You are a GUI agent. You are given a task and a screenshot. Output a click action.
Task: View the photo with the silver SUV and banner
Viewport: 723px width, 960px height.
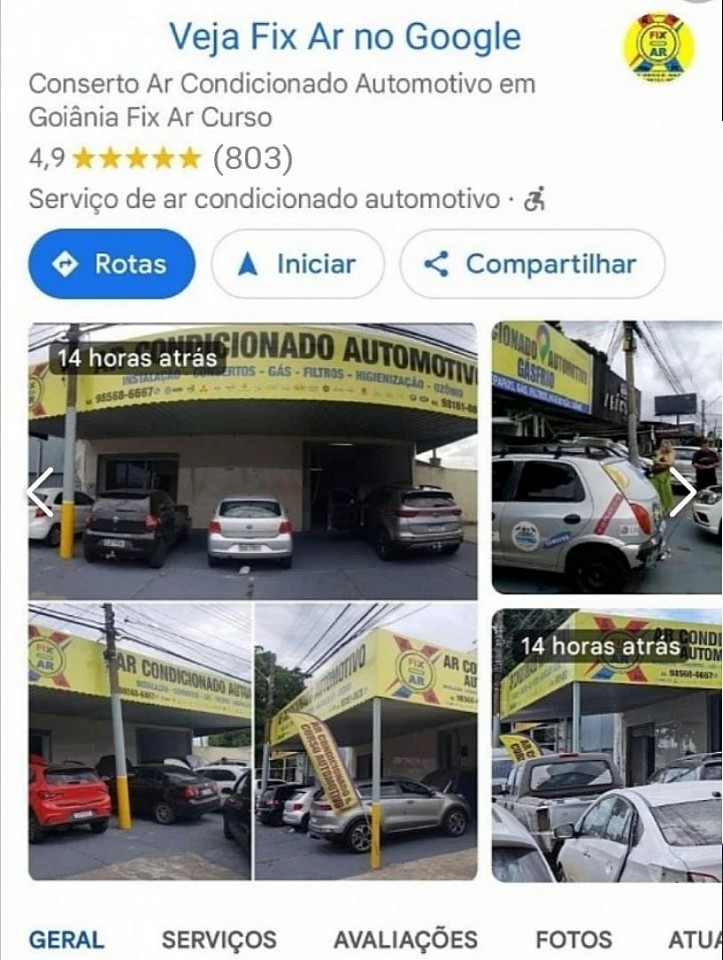click(366, 741)
